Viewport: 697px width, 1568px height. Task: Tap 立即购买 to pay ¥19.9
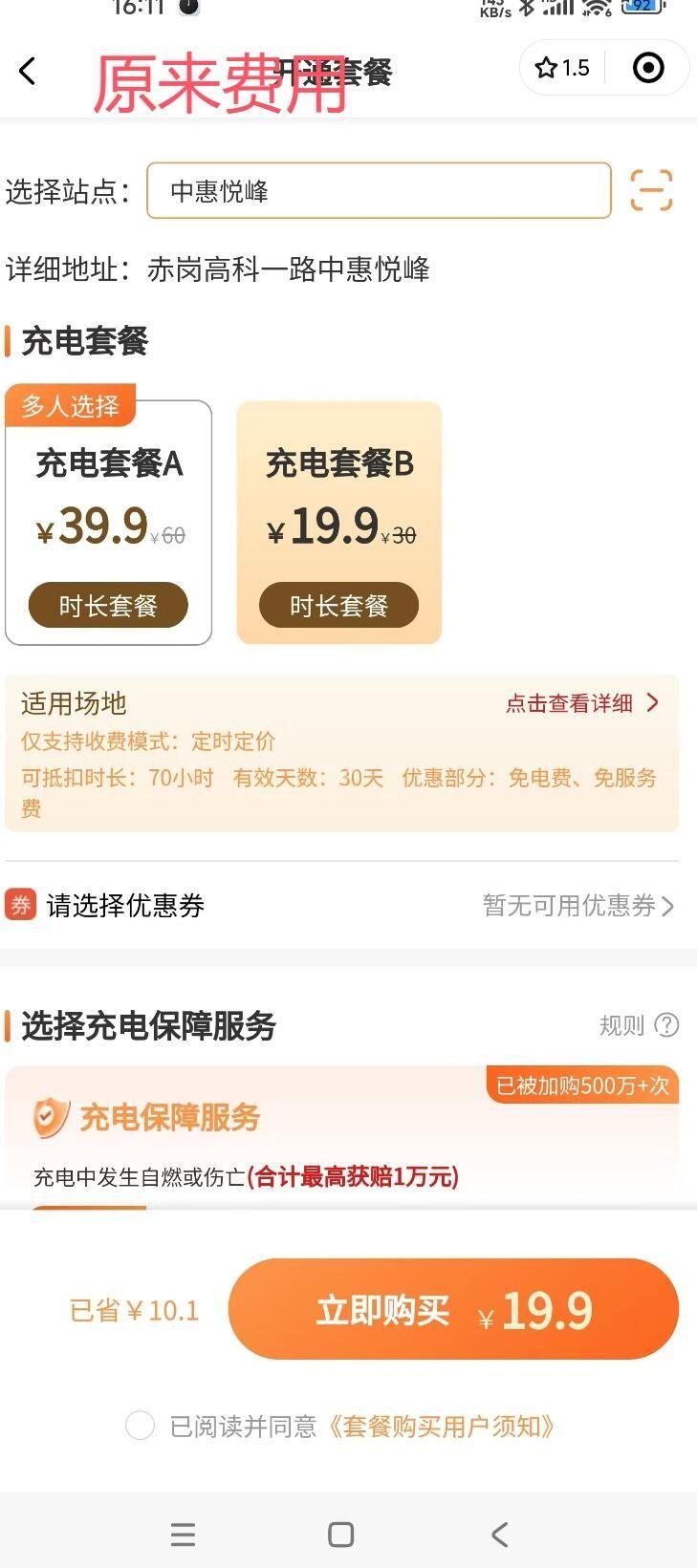(x=453, y=1309)
